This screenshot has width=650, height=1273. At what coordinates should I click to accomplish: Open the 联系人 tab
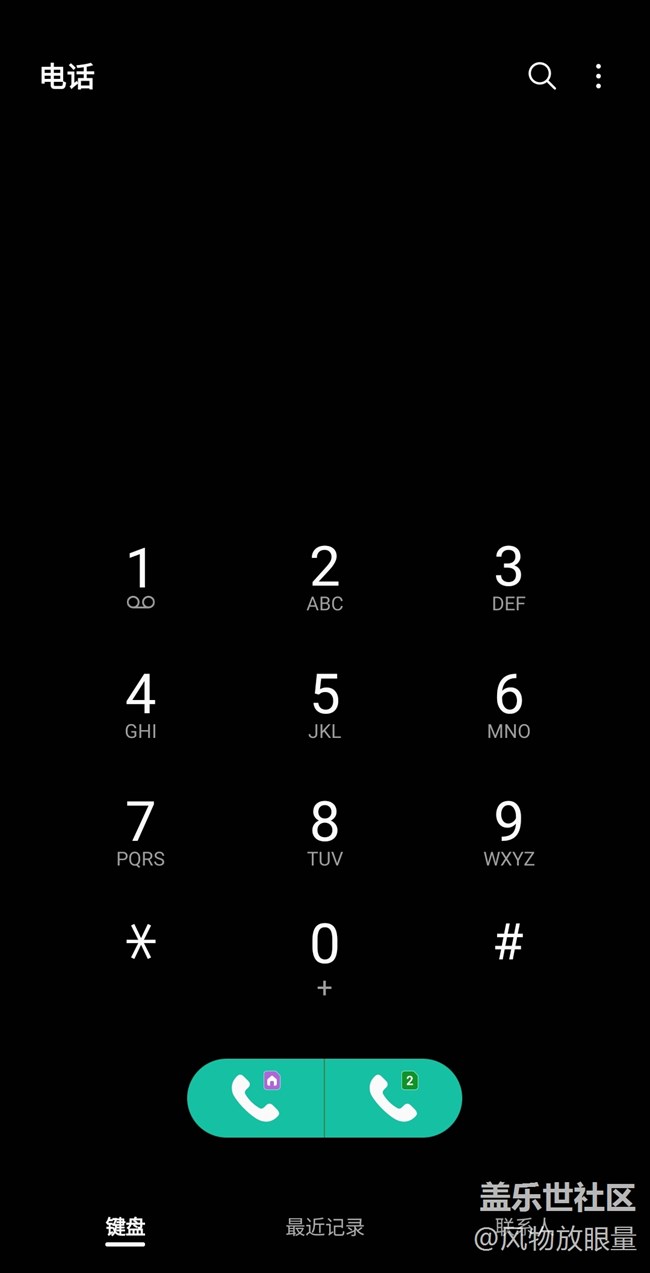point(522,1226)
